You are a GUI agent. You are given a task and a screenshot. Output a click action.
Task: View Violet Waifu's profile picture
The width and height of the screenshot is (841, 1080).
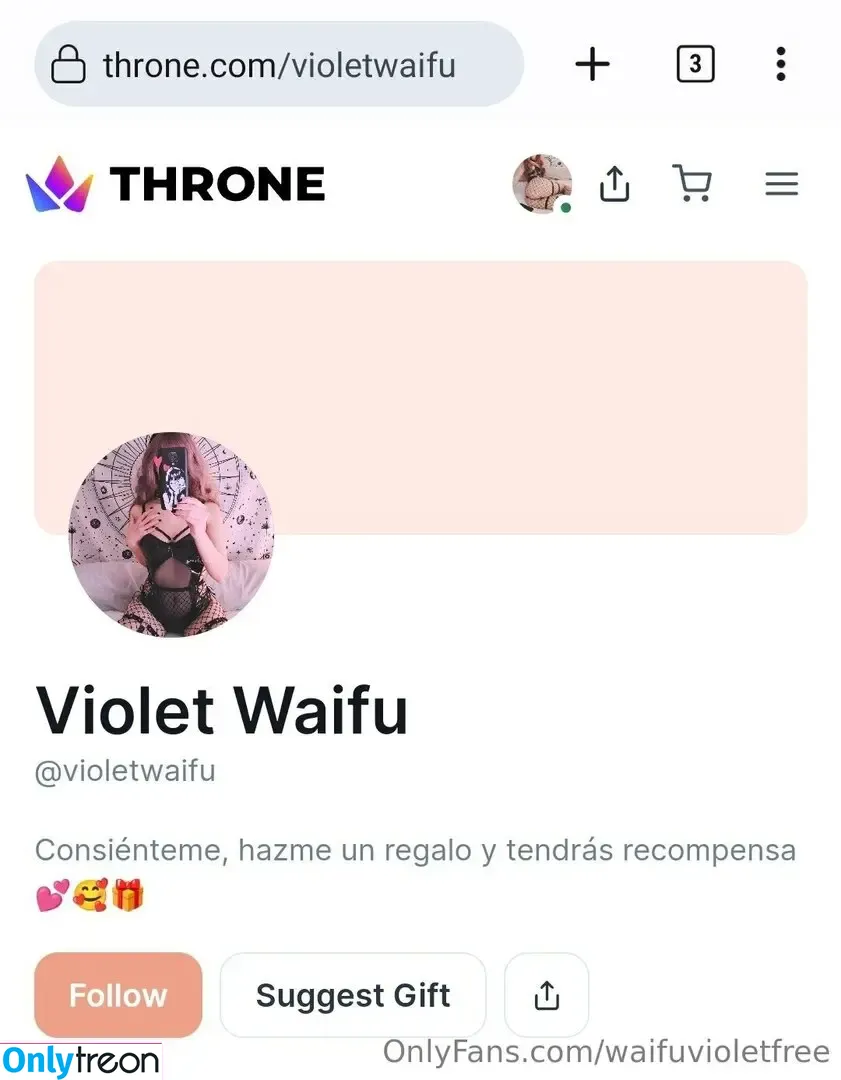point(171,535)
